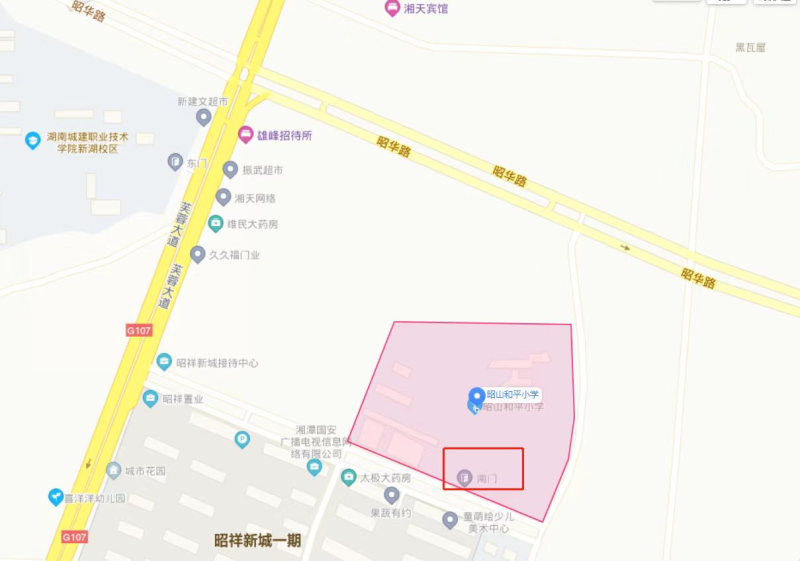Tap the 新建文超市 supermarket pin
This screenshot has height=561, width=800.
coord(204,117)
